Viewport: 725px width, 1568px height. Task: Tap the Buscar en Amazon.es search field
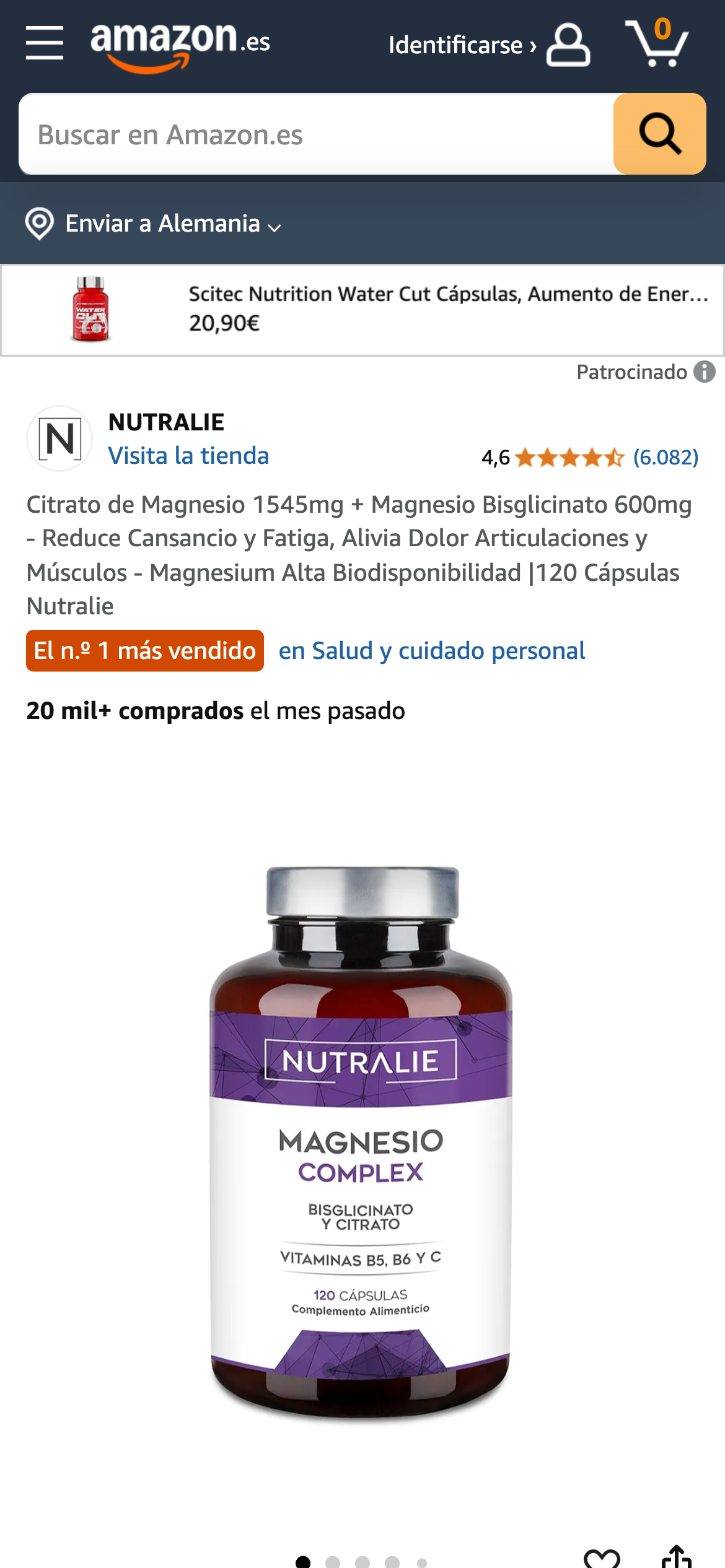[310, 134]
